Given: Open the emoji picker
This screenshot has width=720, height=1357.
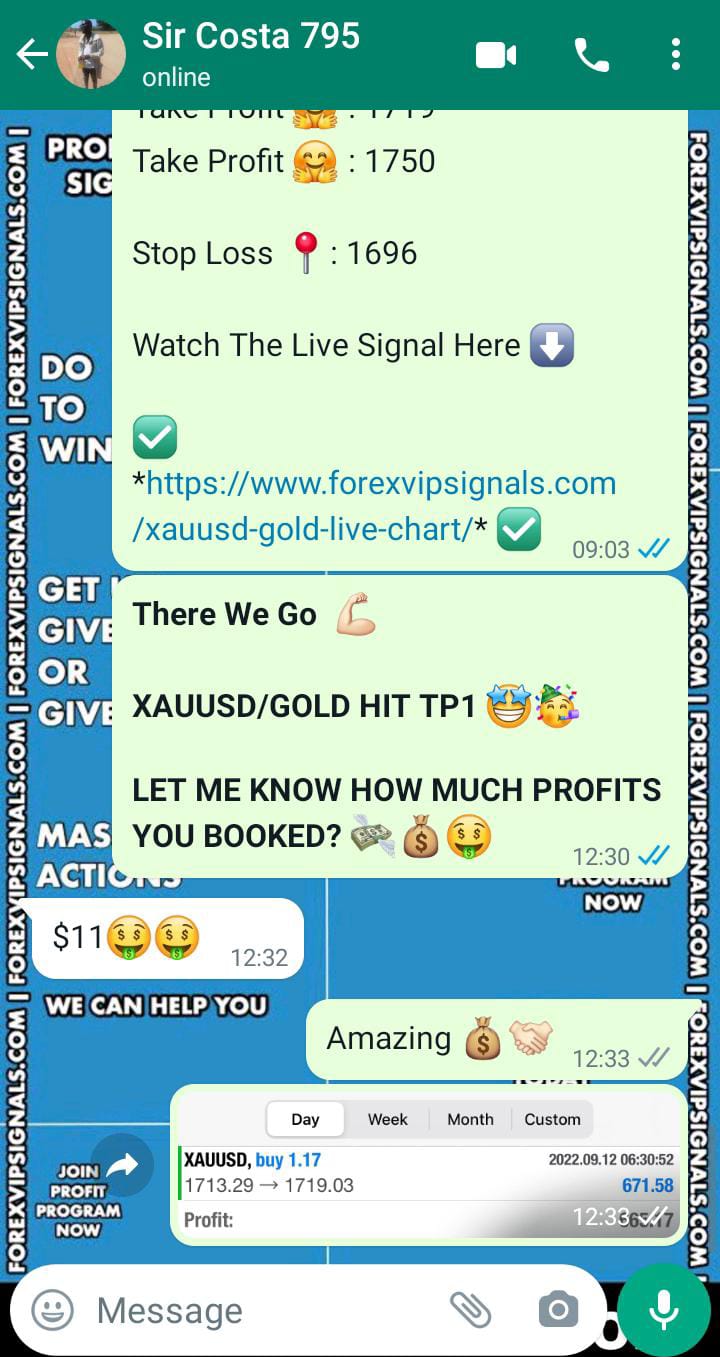Looking at the screenshot, I should [52, 1309].
